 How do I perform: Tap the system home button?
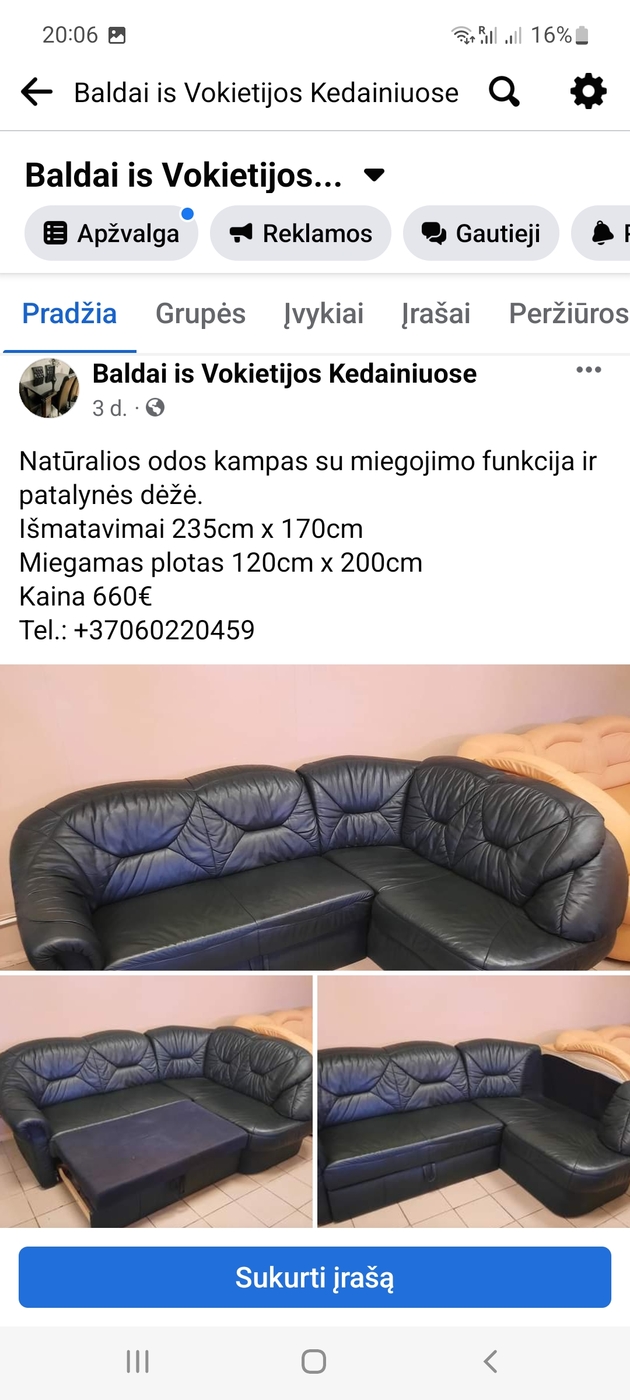314,1361
